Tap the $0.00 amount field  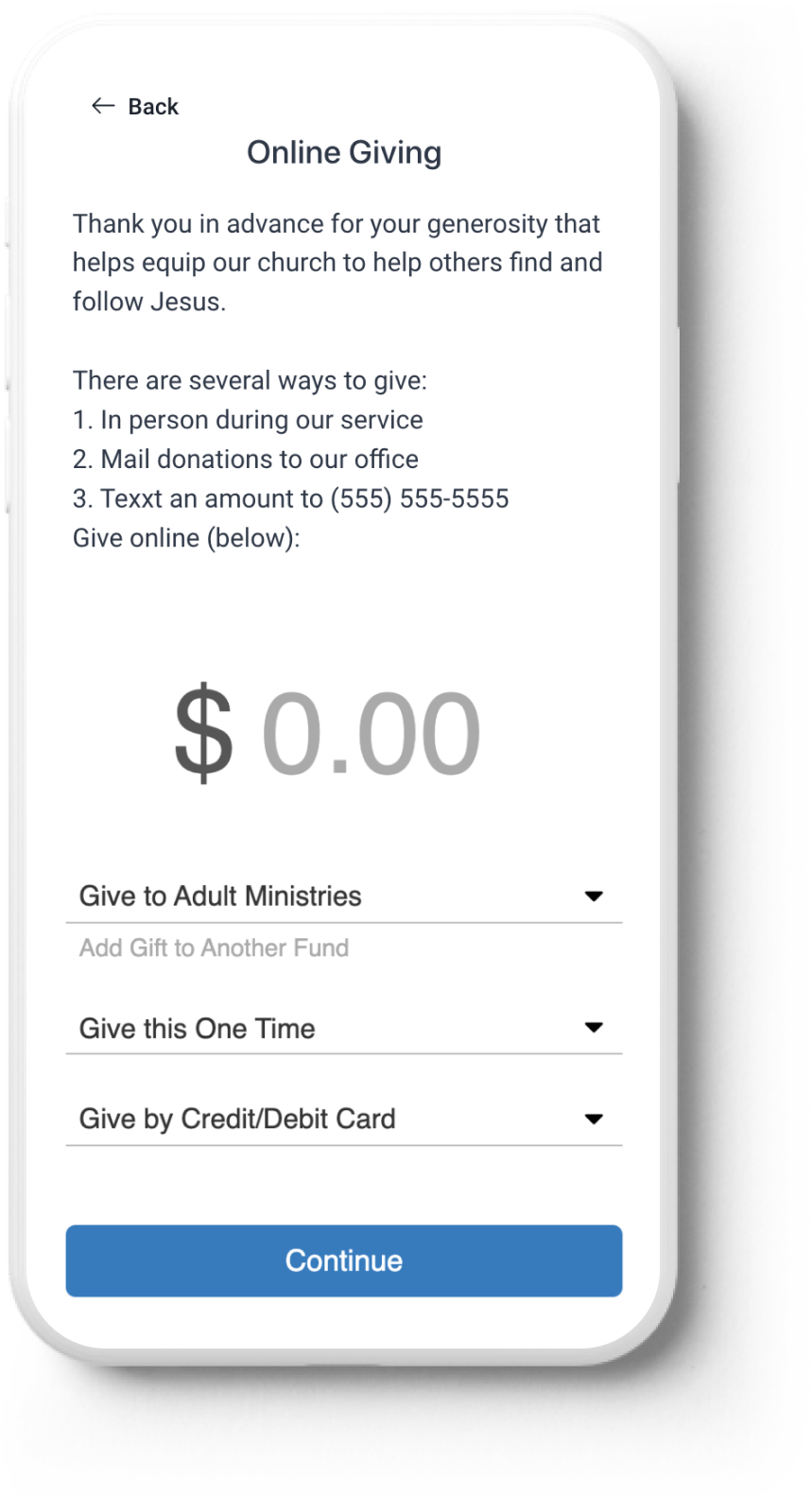pyautogui.click(x=328, y=735)
